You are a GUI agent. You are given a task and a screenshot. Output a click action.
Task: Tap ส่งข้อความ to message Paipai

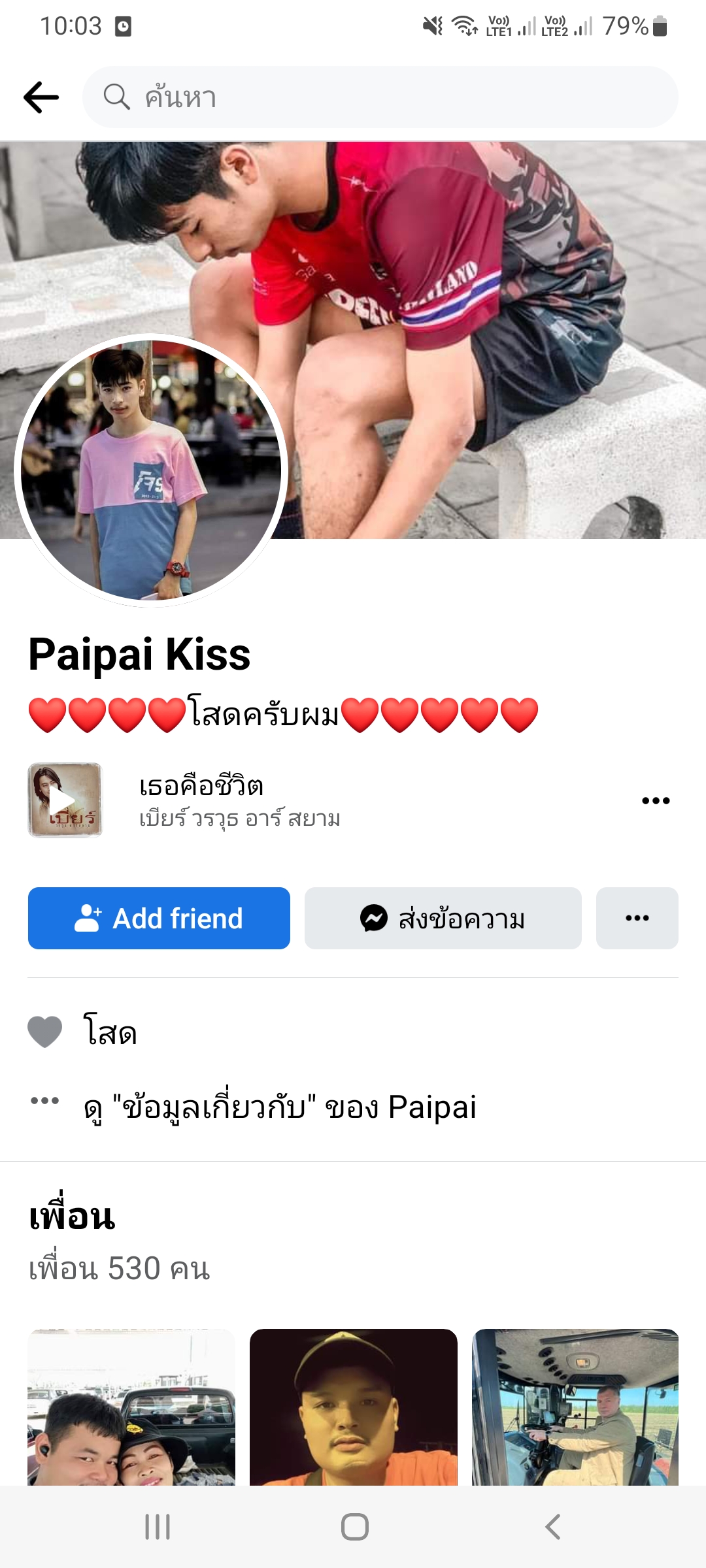point(443,918)
